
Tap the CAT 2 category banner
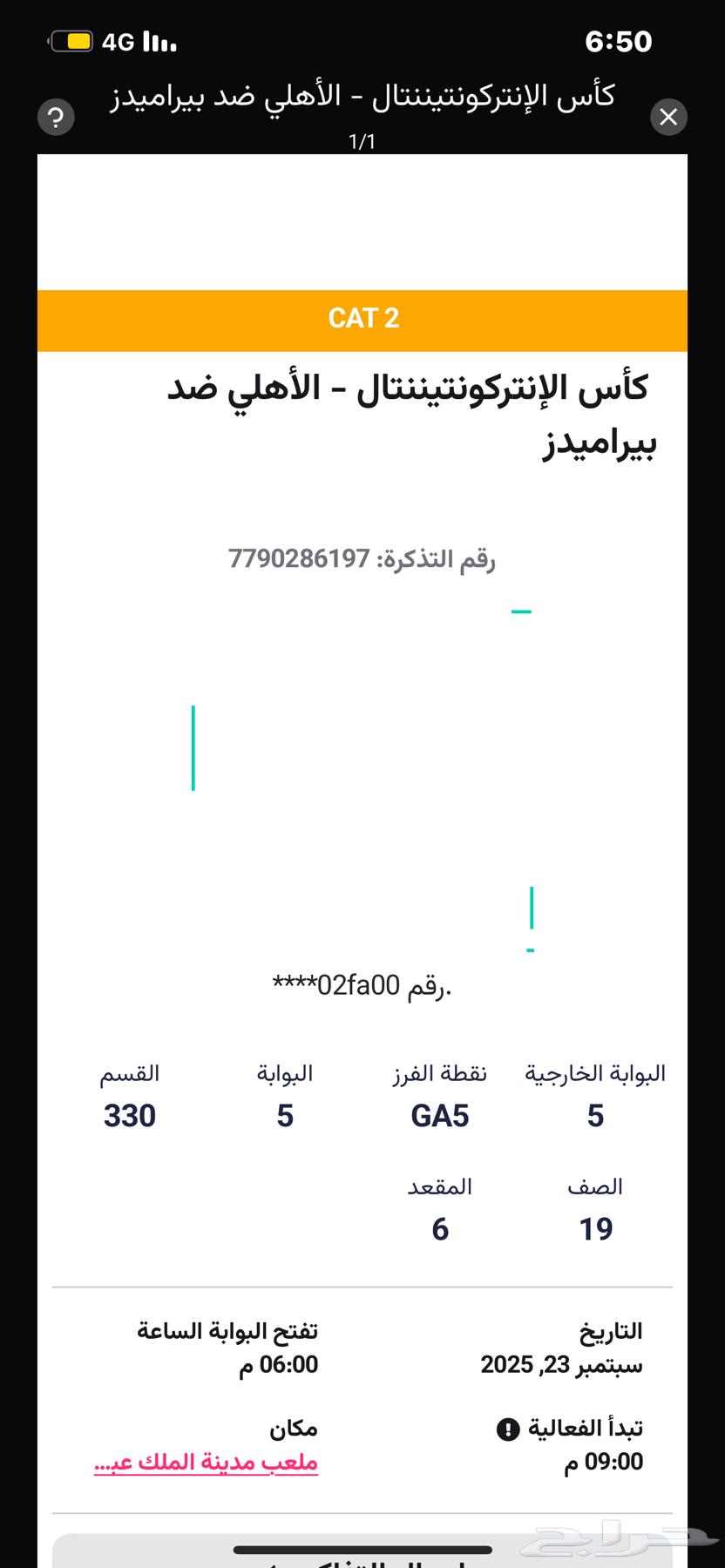click(362, 318)
